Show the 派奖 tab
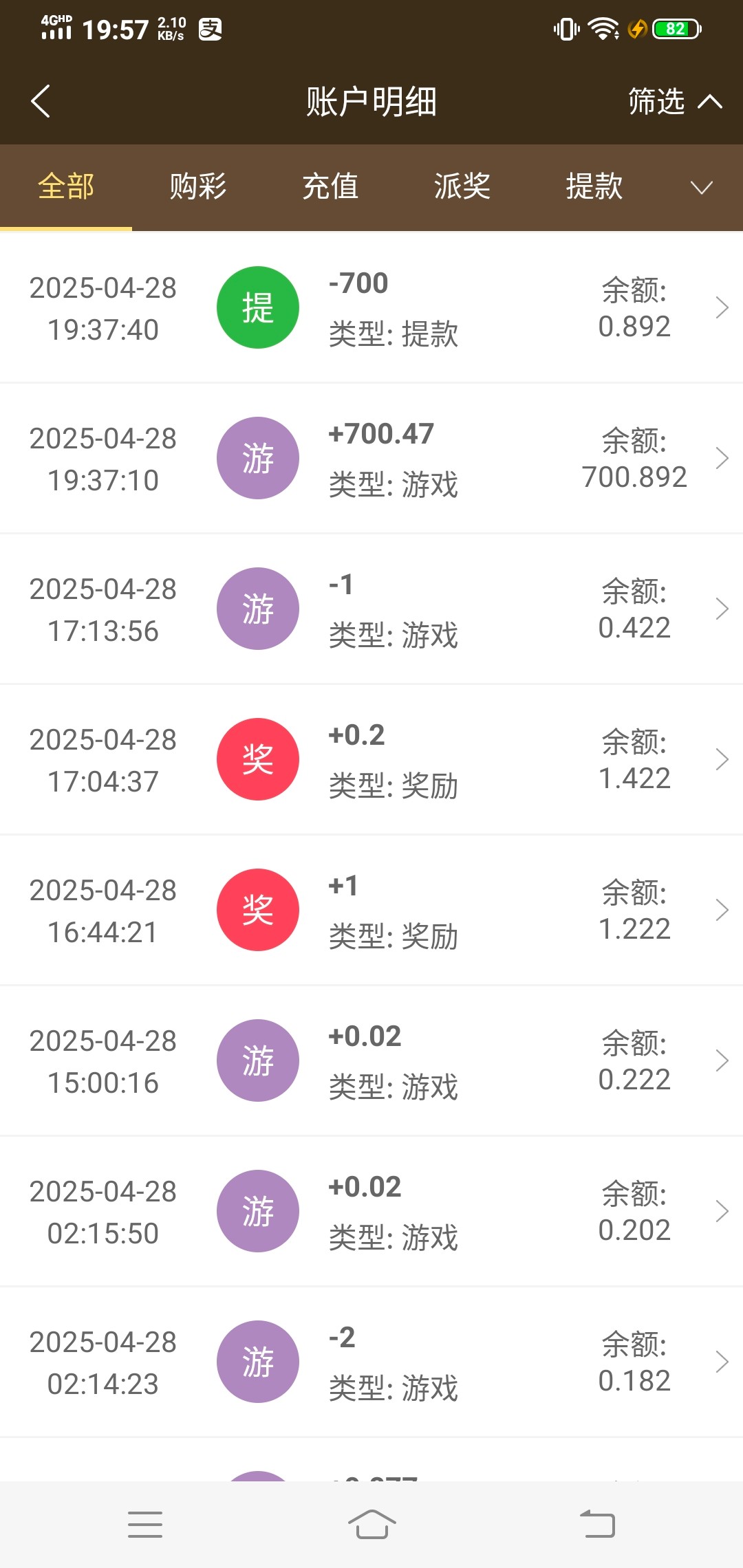Viewport: 743px width, 1568px height. [462, 186]
